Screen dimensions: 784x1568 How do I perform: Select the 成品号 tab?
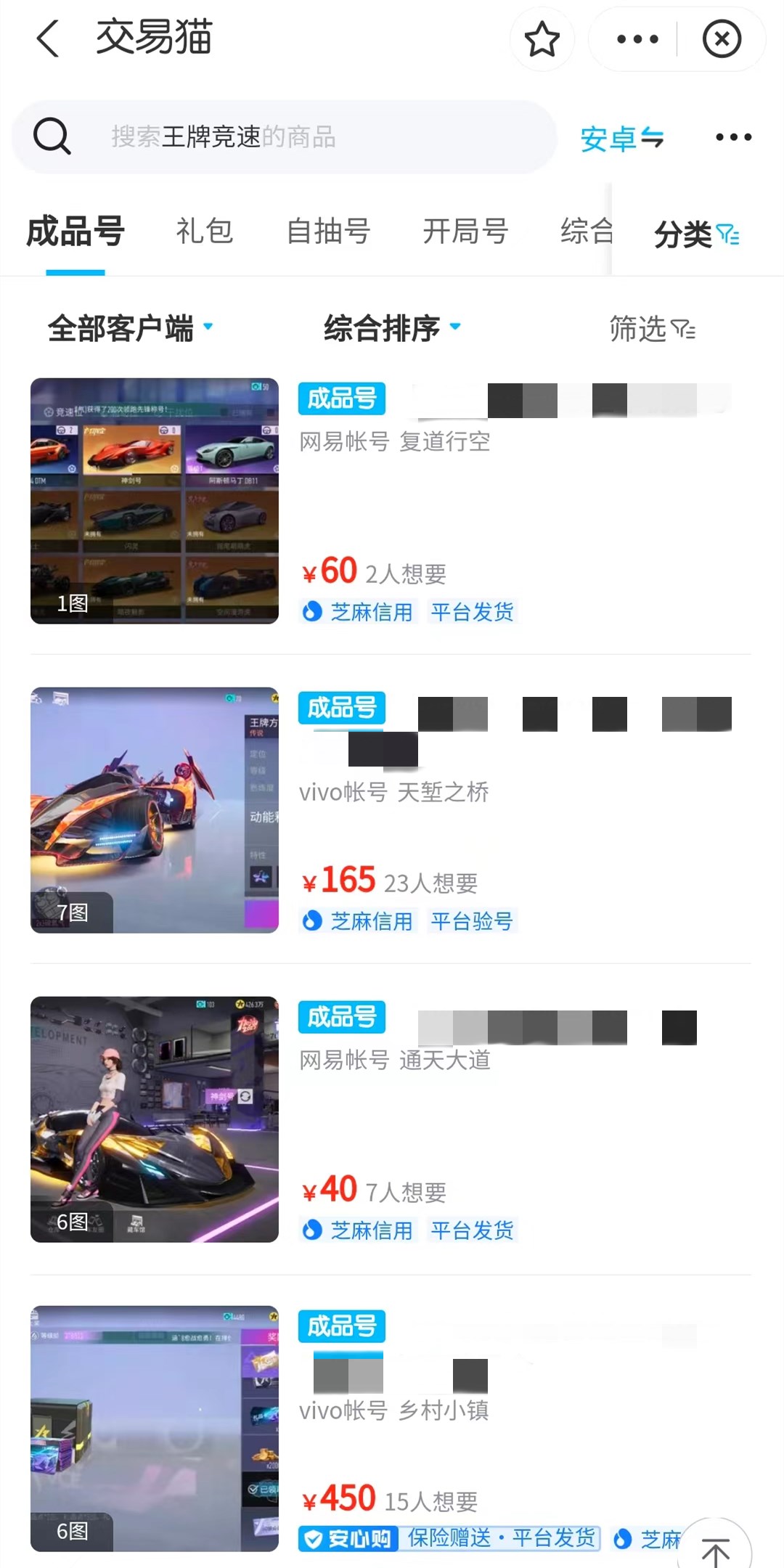point(75,232)
